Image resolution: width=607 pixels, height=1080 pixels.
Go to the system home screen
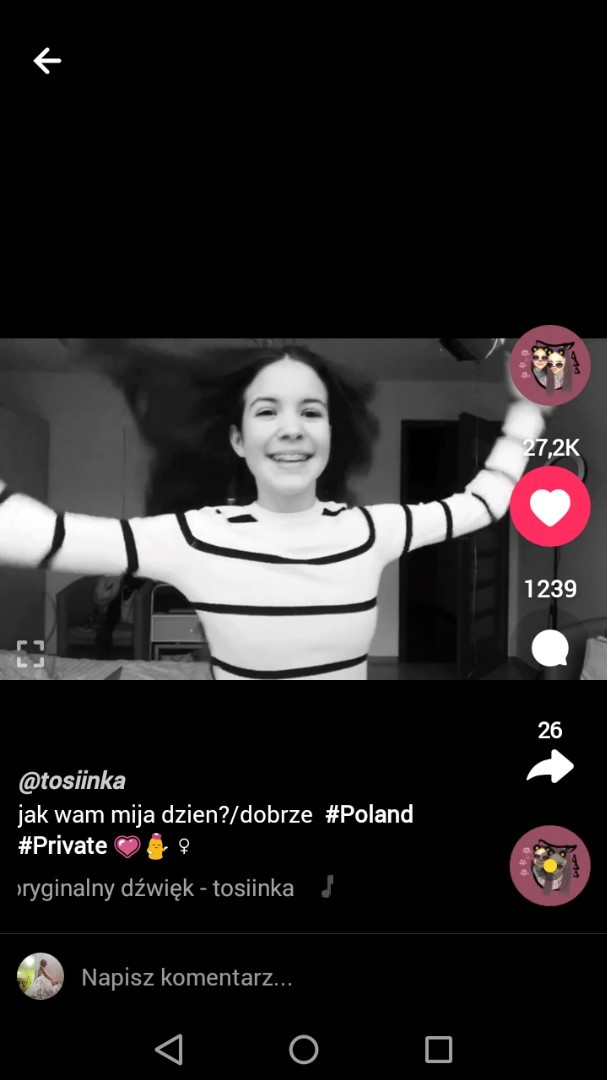pos(304,1049)
